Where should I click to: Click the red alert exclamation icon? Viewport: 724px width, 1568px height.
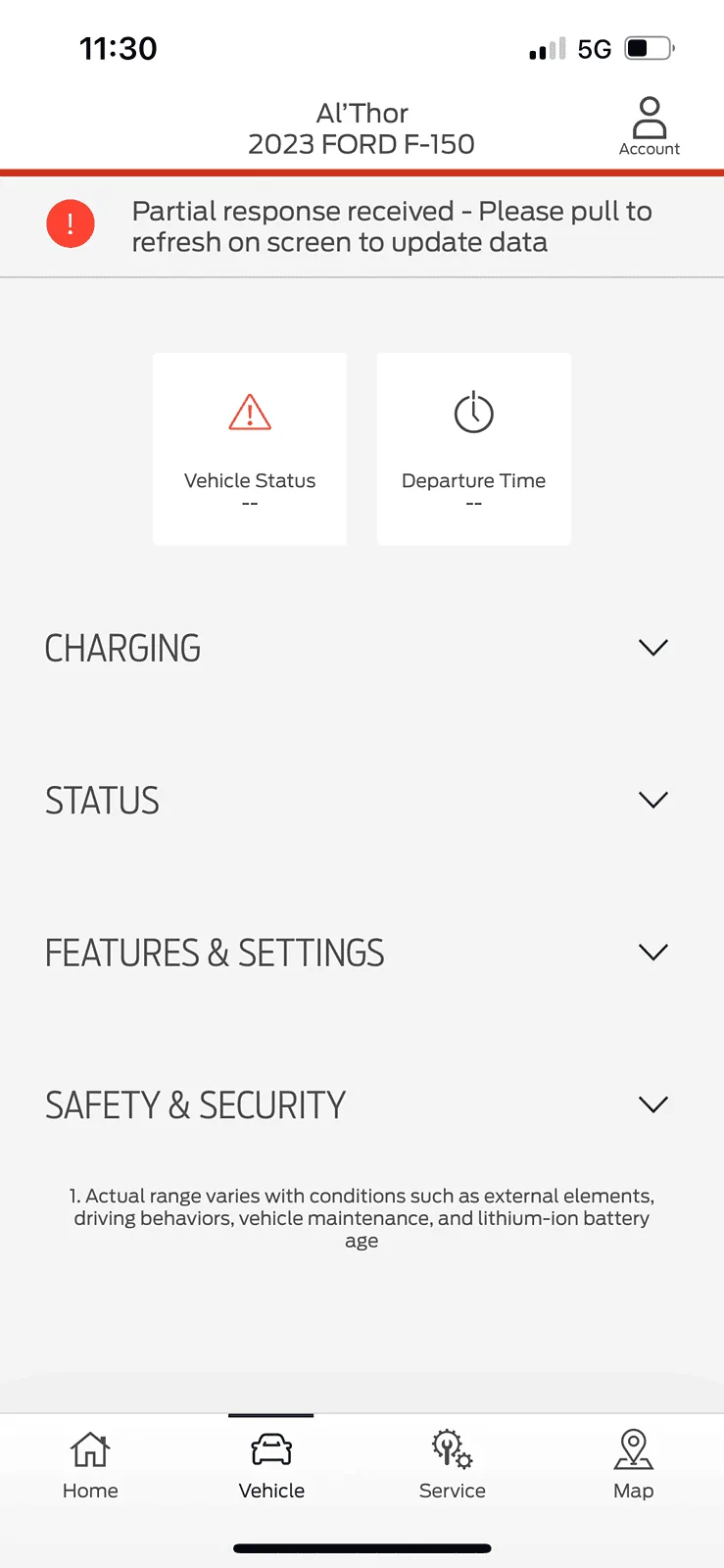tap(70, 223)
